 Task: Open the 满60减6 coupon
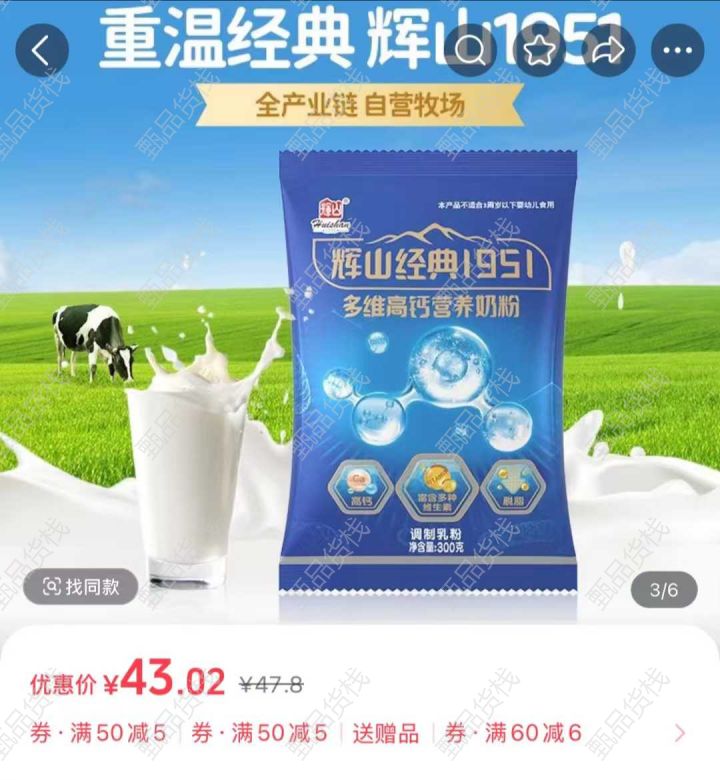pyautogui.click(x=513, y=733)
